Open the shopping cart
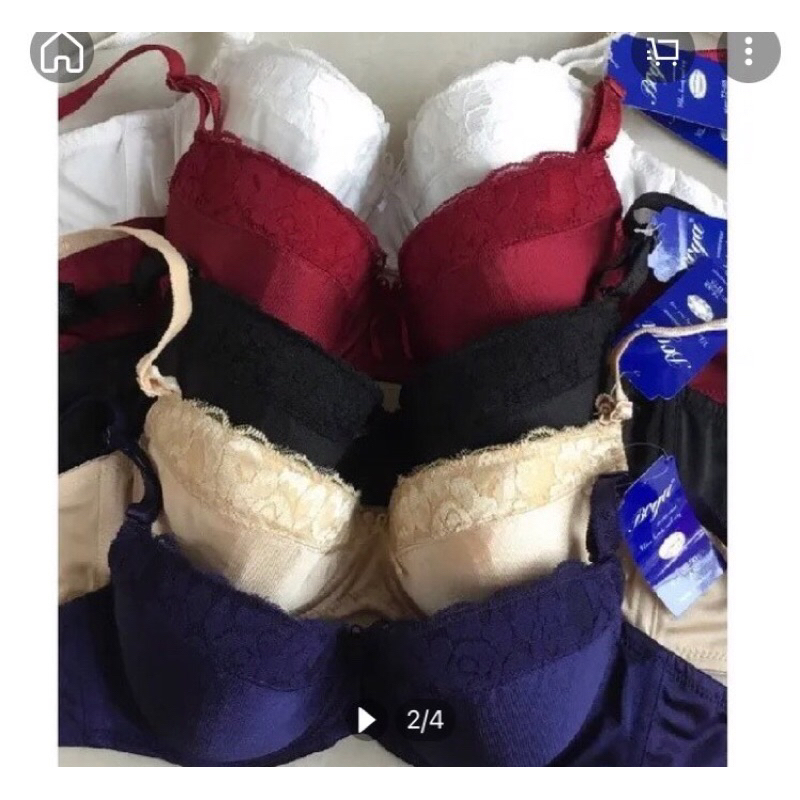The width and height of the screenshot is (800, 800). click(x=662, y=51)
